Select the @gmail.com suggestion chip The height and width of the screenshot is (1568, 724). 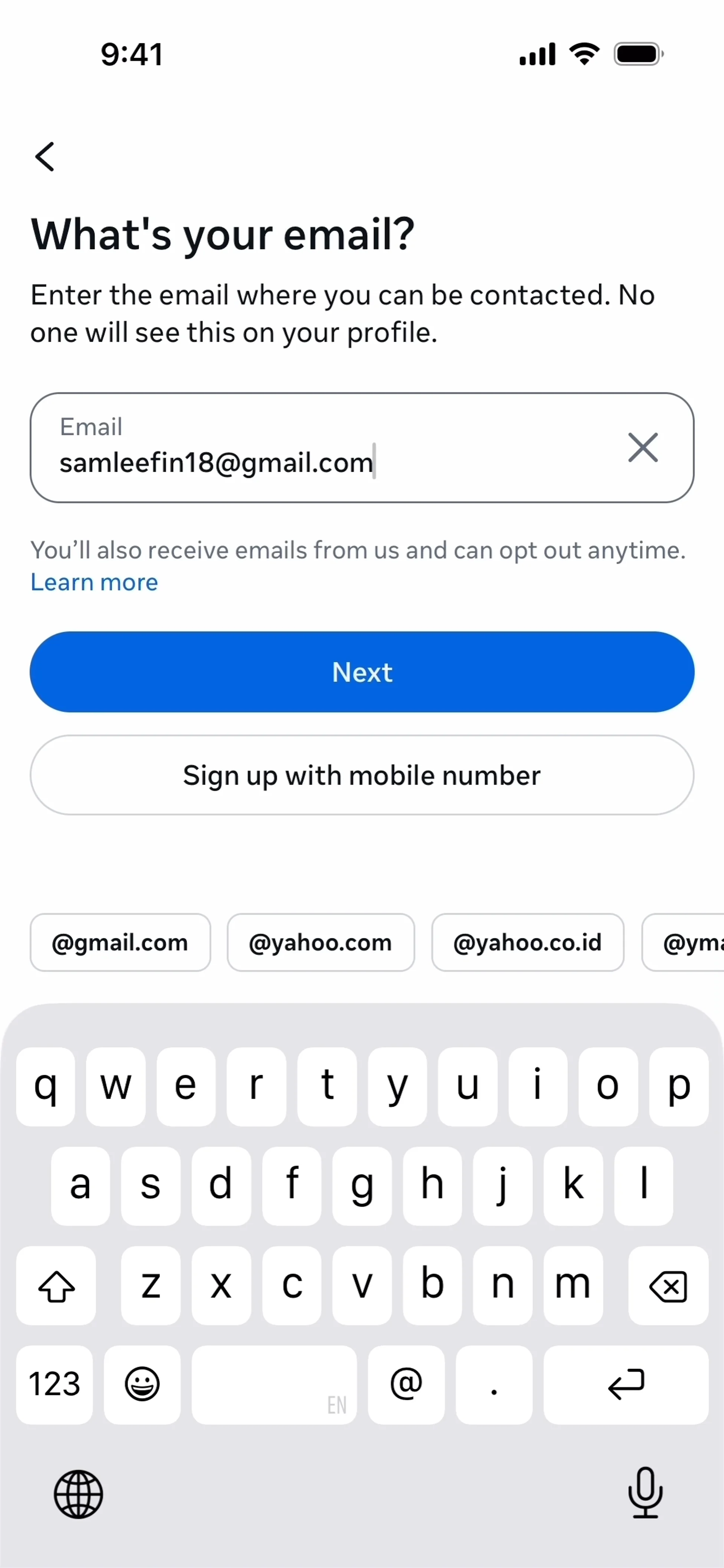click(120, 942)
